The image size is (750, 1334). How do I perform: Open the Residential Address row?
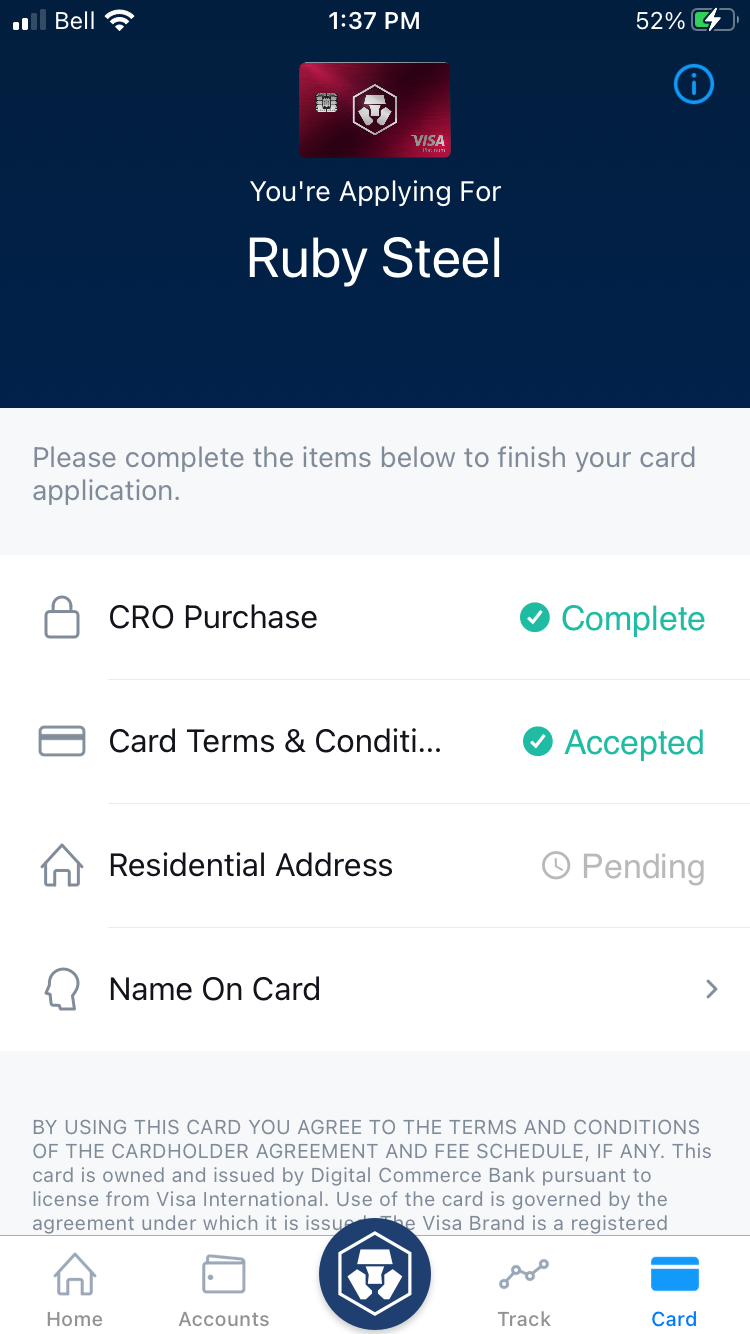(375, 866)
